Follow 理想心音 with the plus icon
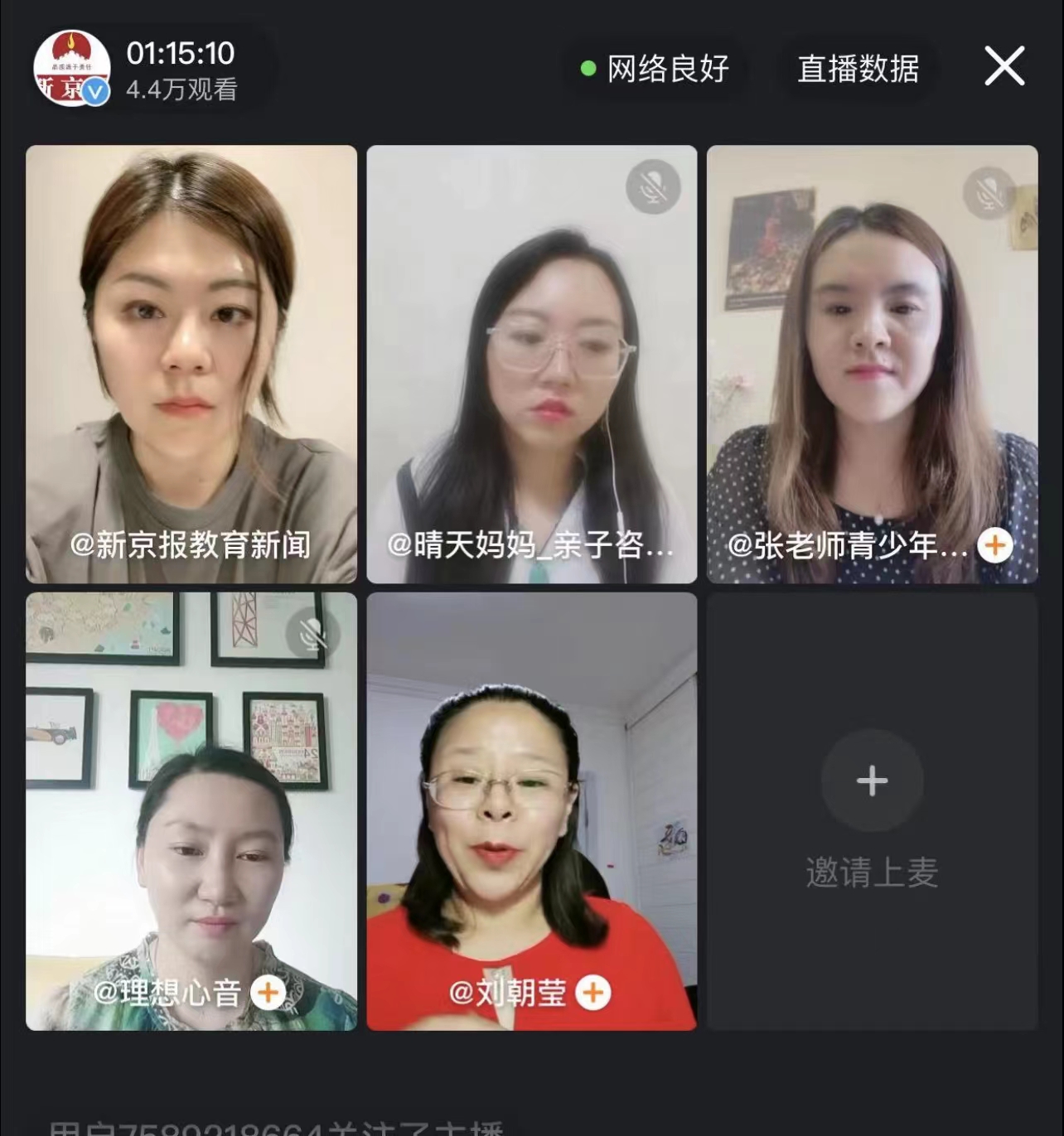This screenshot has width=1064, height=1136. (x=268, y=992)
